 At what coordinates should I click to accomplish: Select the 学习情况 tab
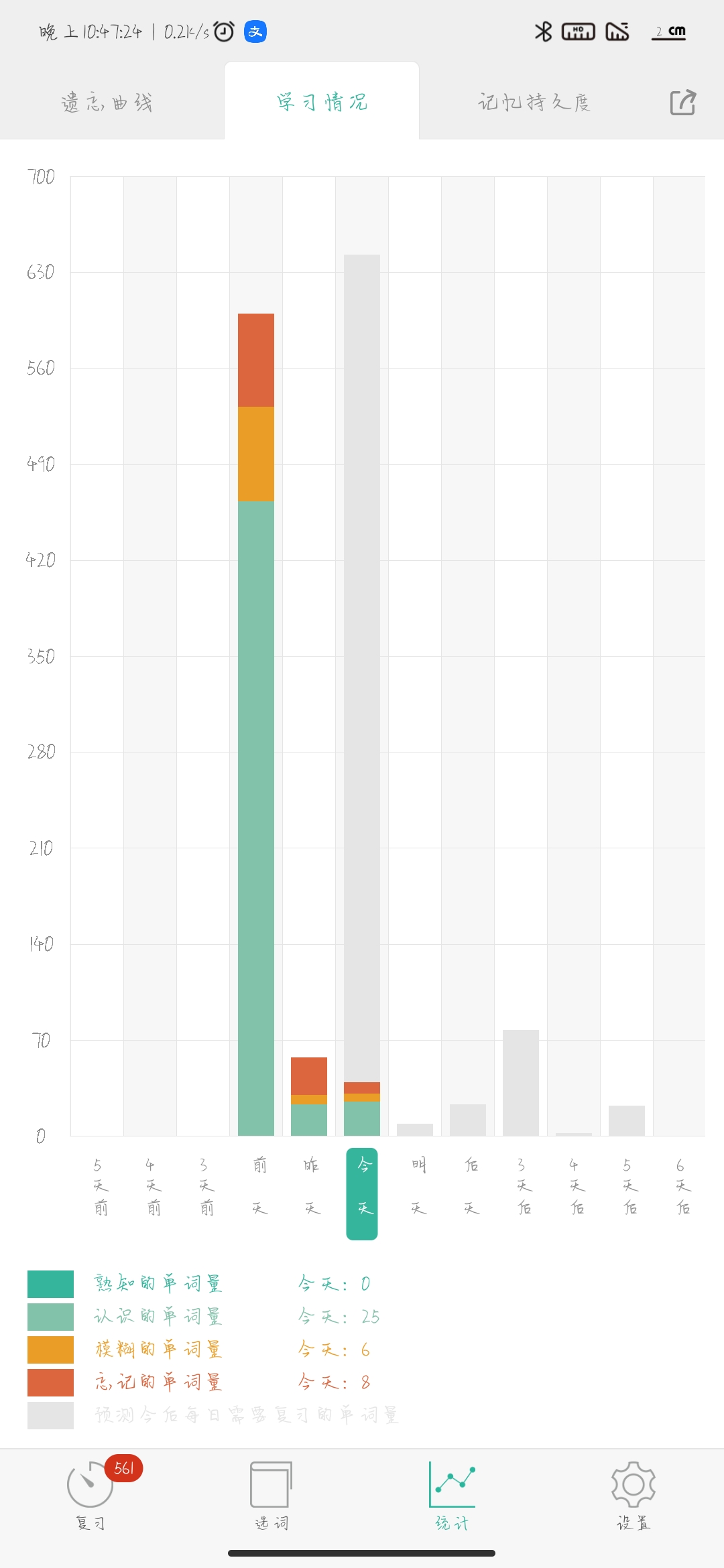click(322, 102)
